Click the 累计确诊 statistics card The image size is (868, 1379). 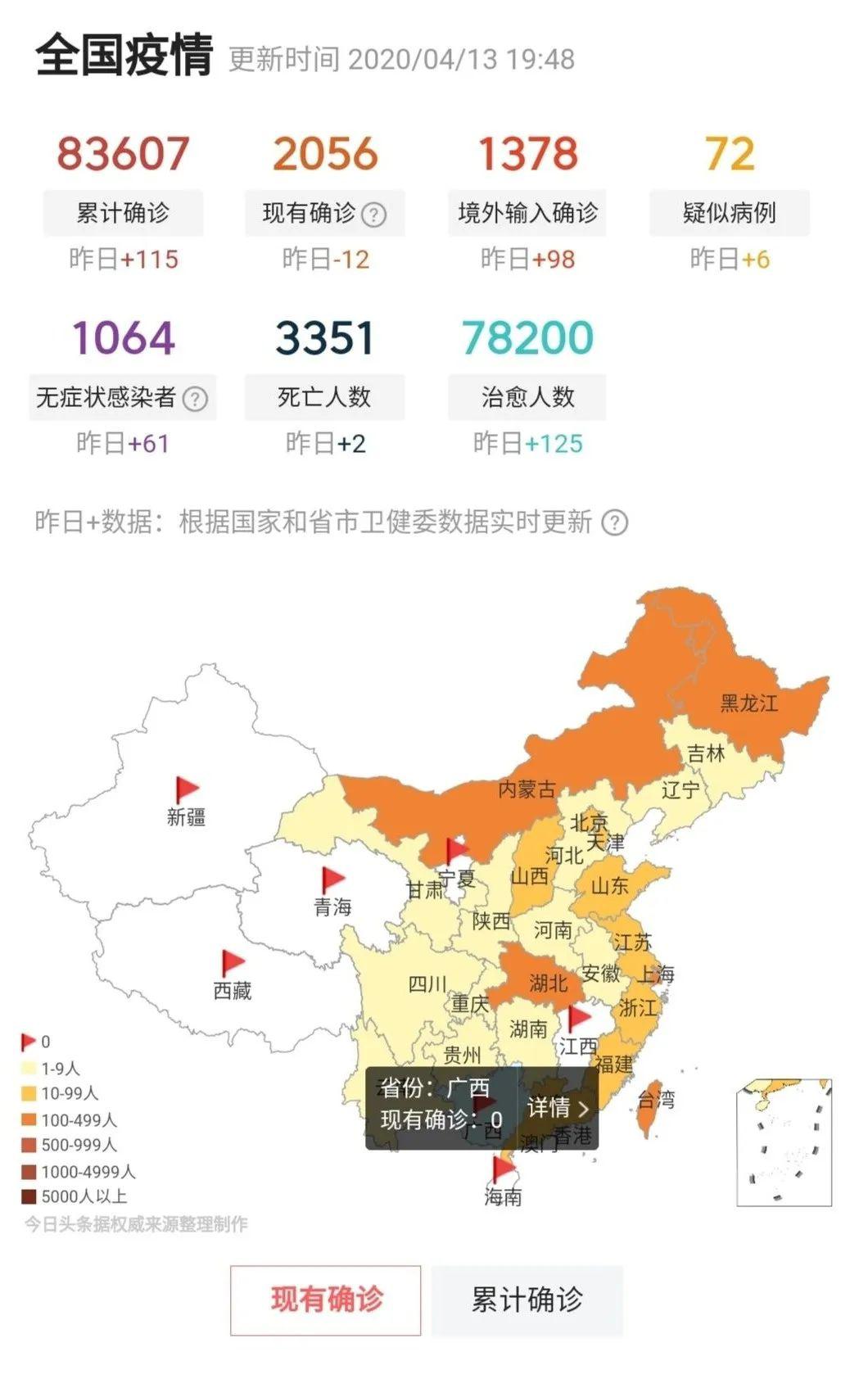124,211
